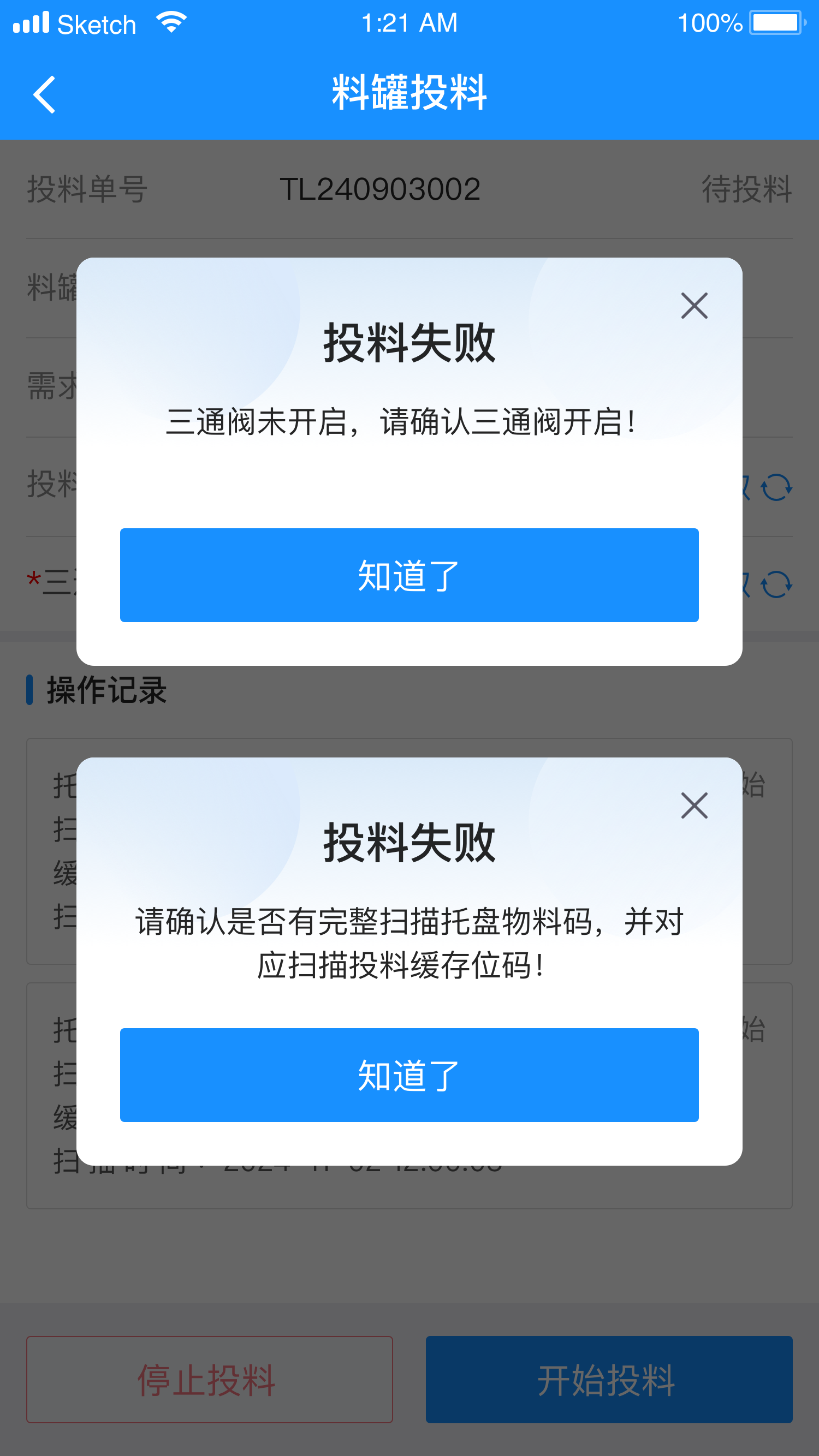This screenshot has height=1456, width=819.
Task: Tap 知道了 under the 缓存位码 message
Action: click(409, 1075)
